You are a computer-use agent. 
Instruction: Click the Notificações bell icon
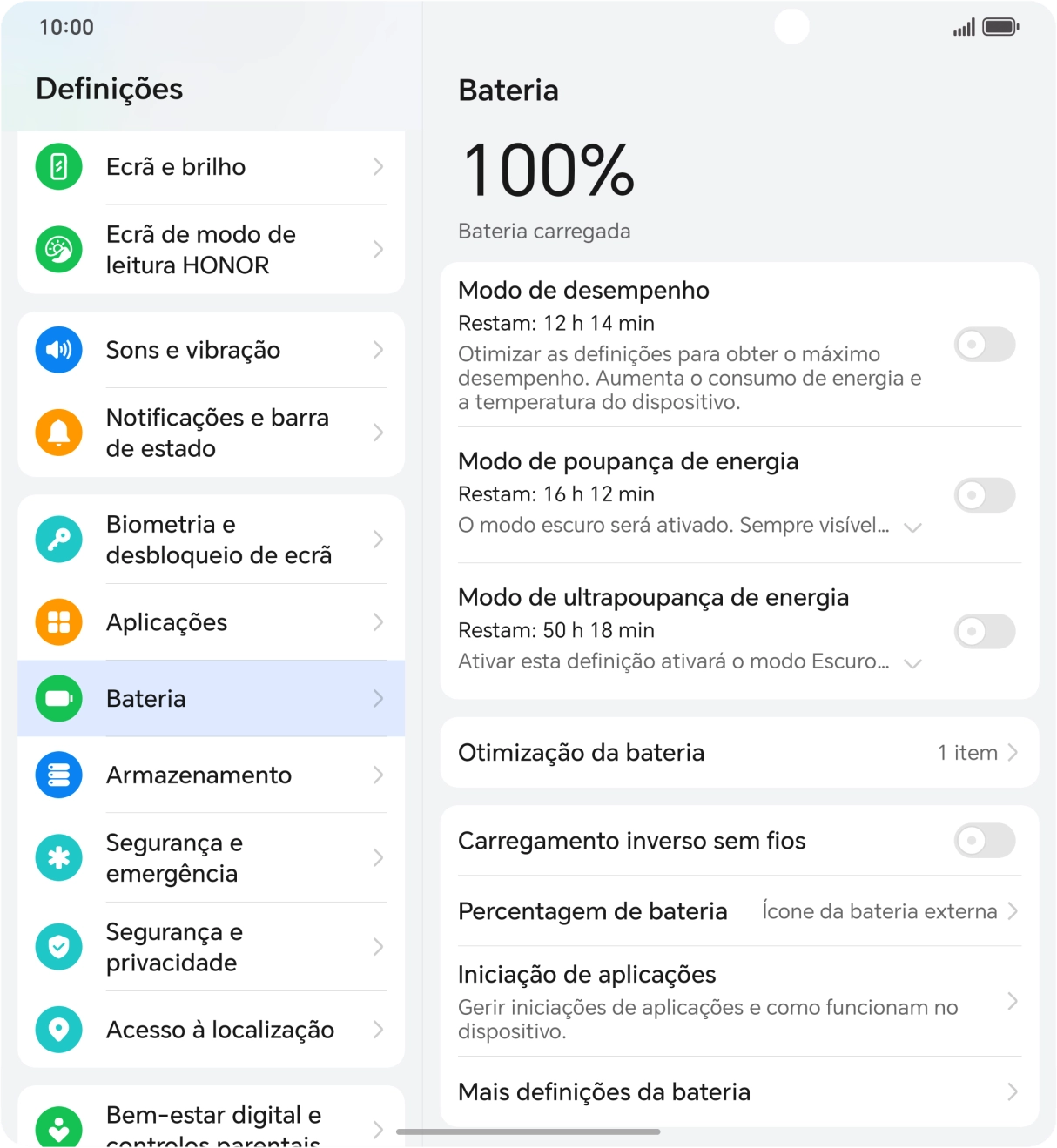[x=57, y=433]
